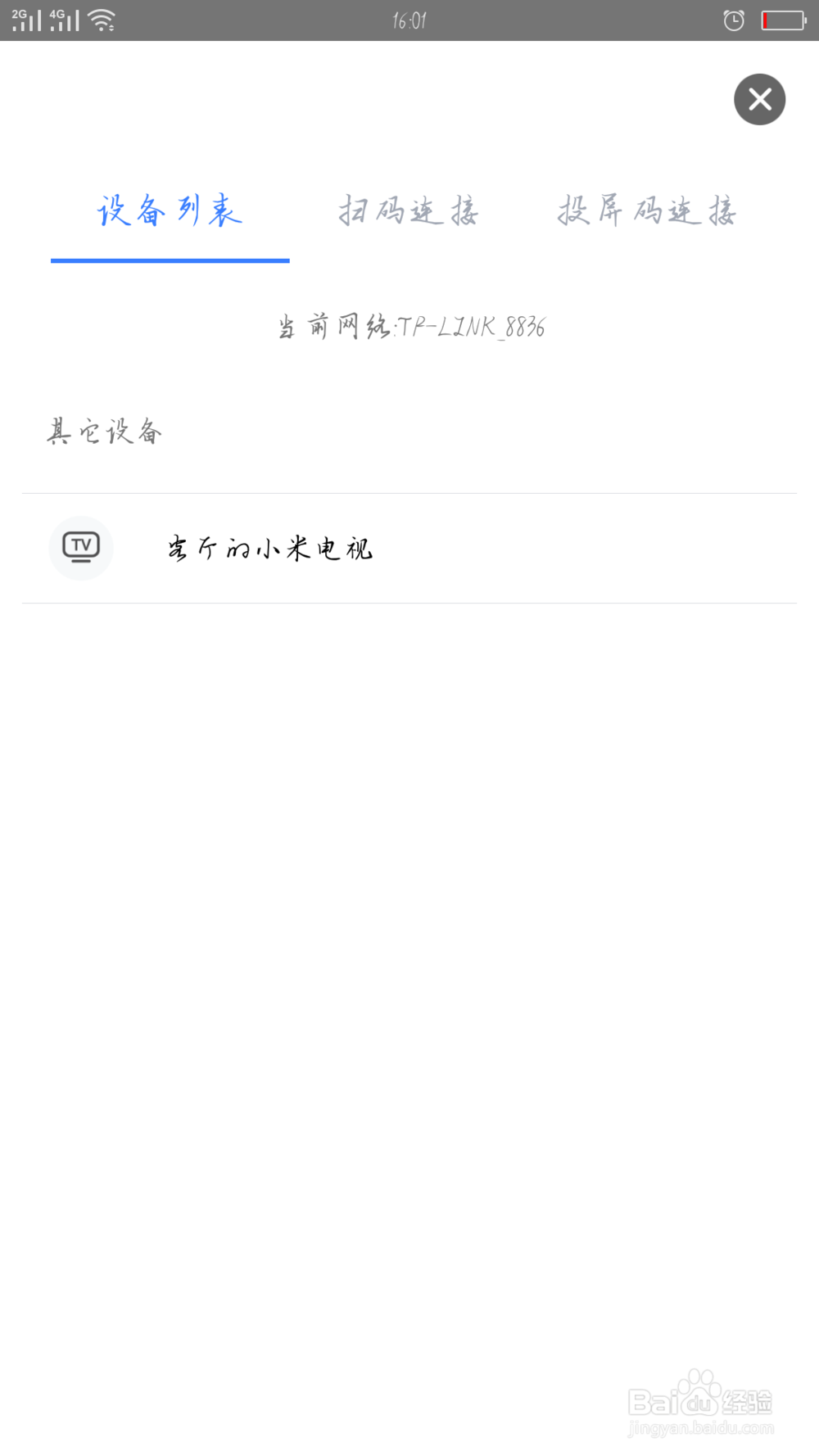This screenshot has width=819, height=1456.
Task: Select the 设备列表 tab
Action: click(x=170, y=211)
